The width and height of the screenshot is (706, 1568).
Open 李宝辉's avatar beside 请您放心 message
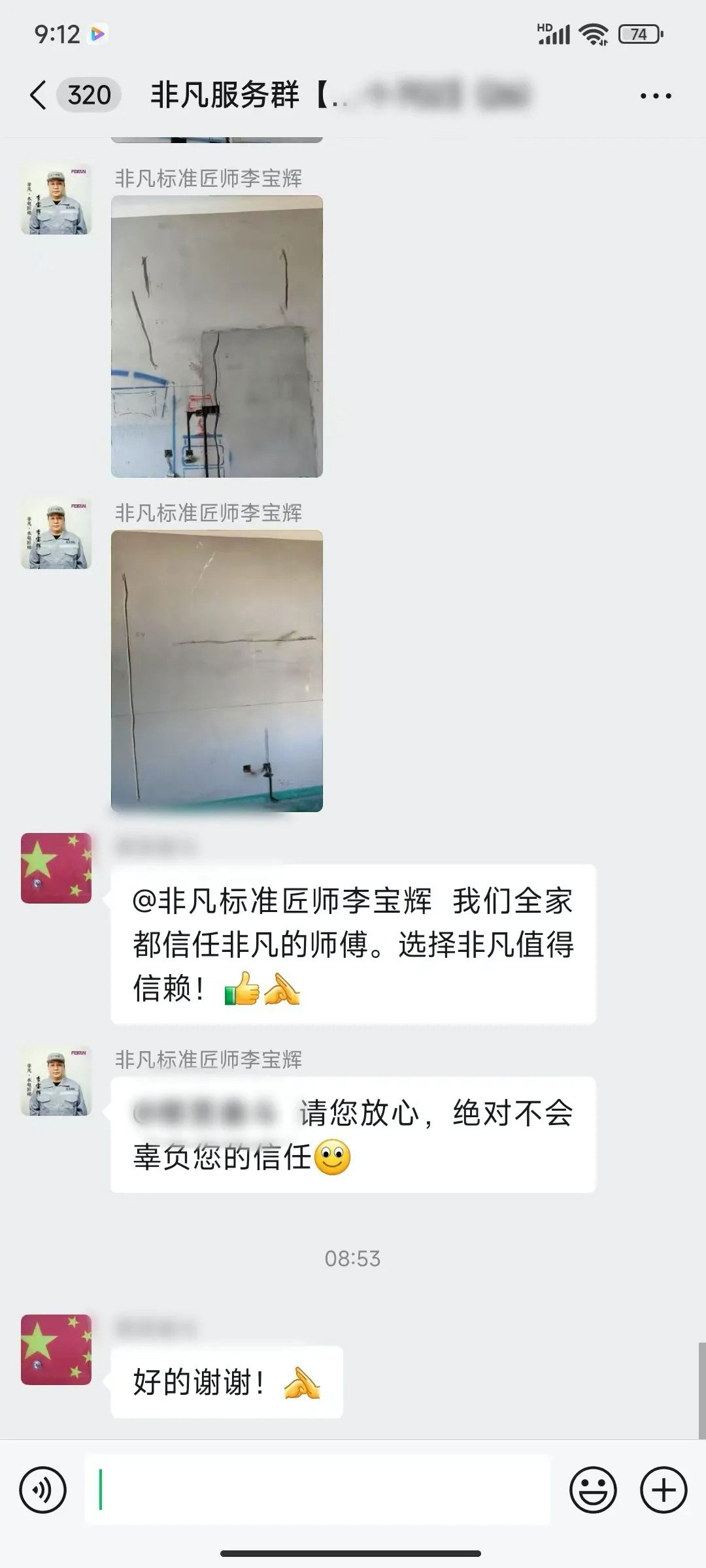click(x=56, y=1081)
